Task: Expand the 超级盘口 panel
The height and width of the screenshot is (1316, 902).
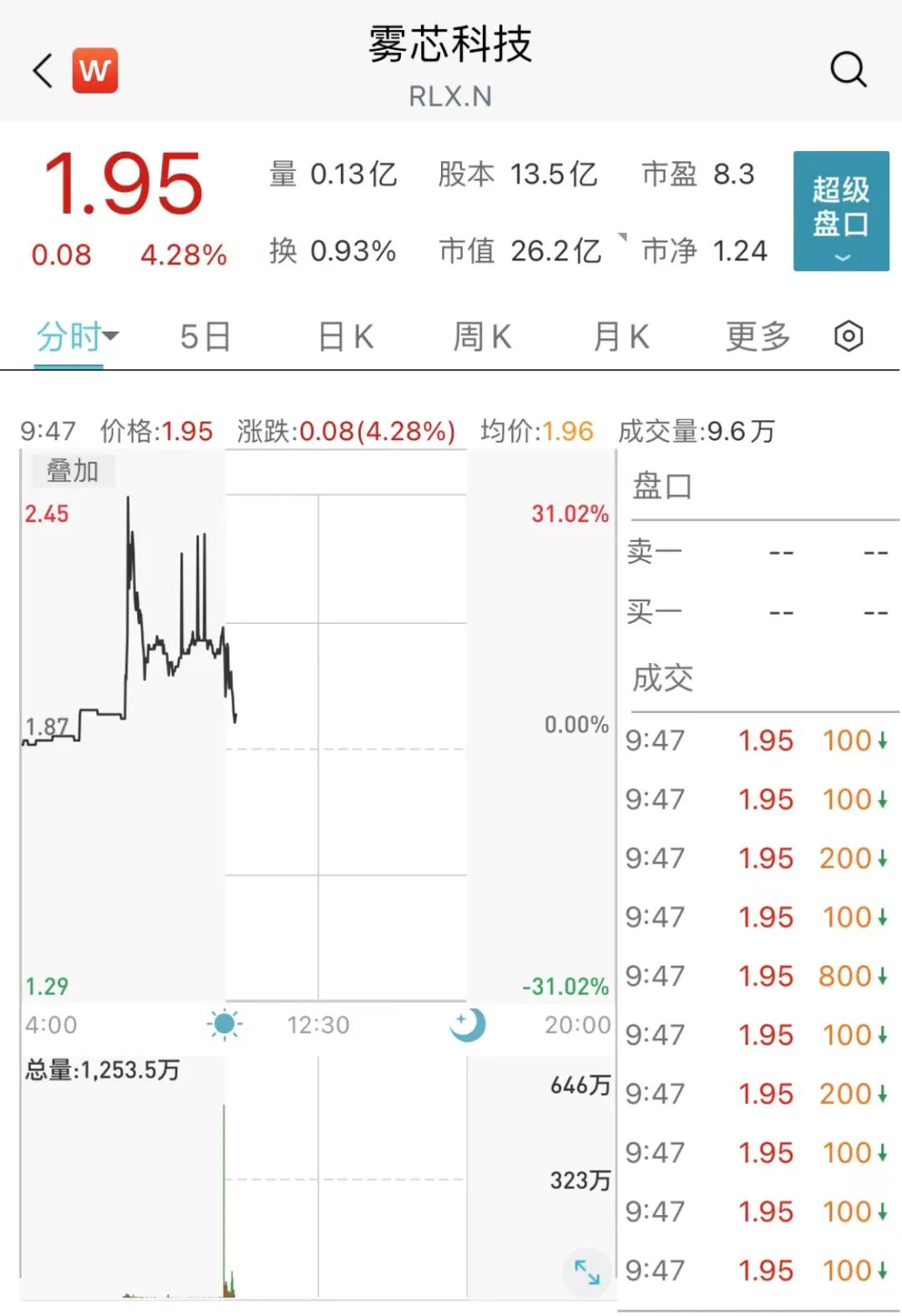Action: [x=840, y=211]
